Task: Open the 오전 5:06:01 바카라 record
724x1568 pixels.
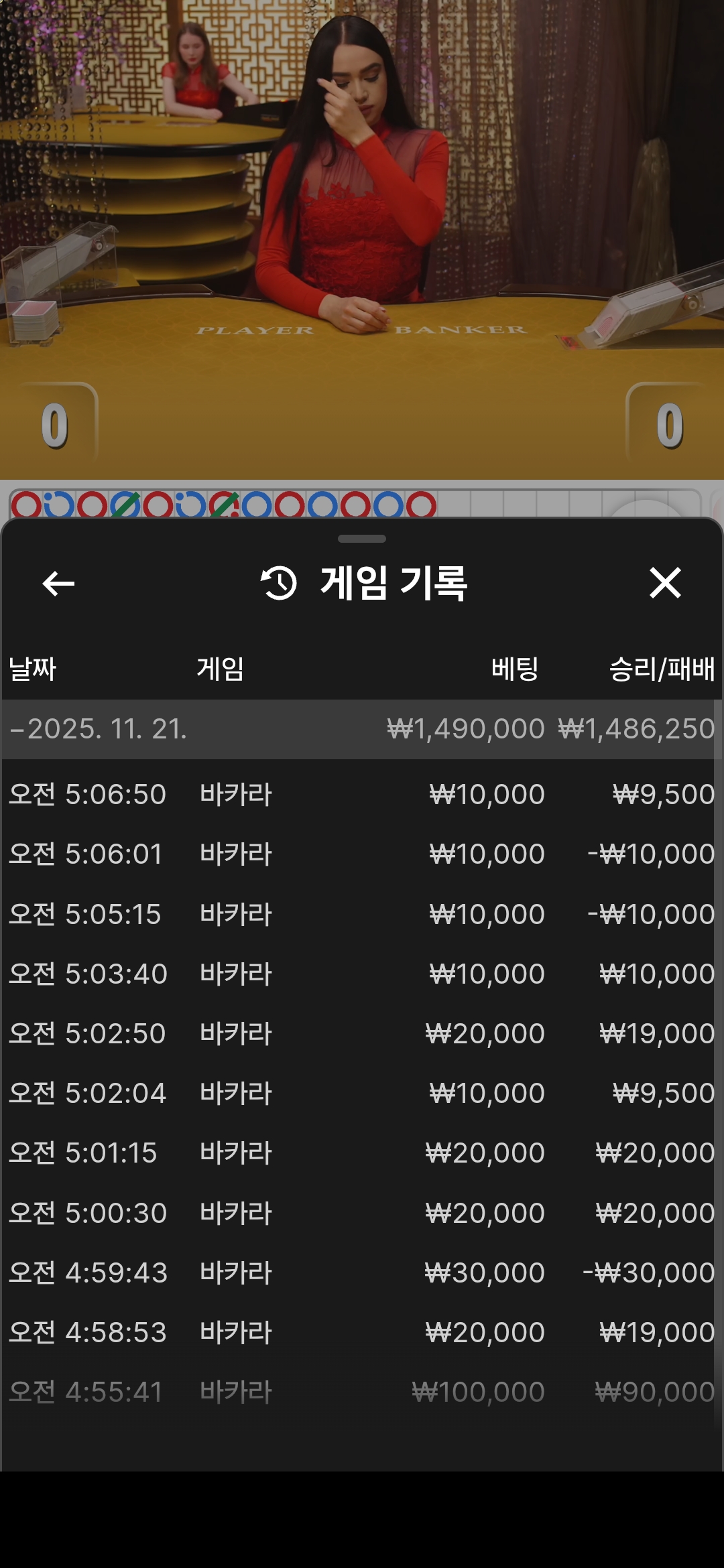Action: (x=361, y=854)
